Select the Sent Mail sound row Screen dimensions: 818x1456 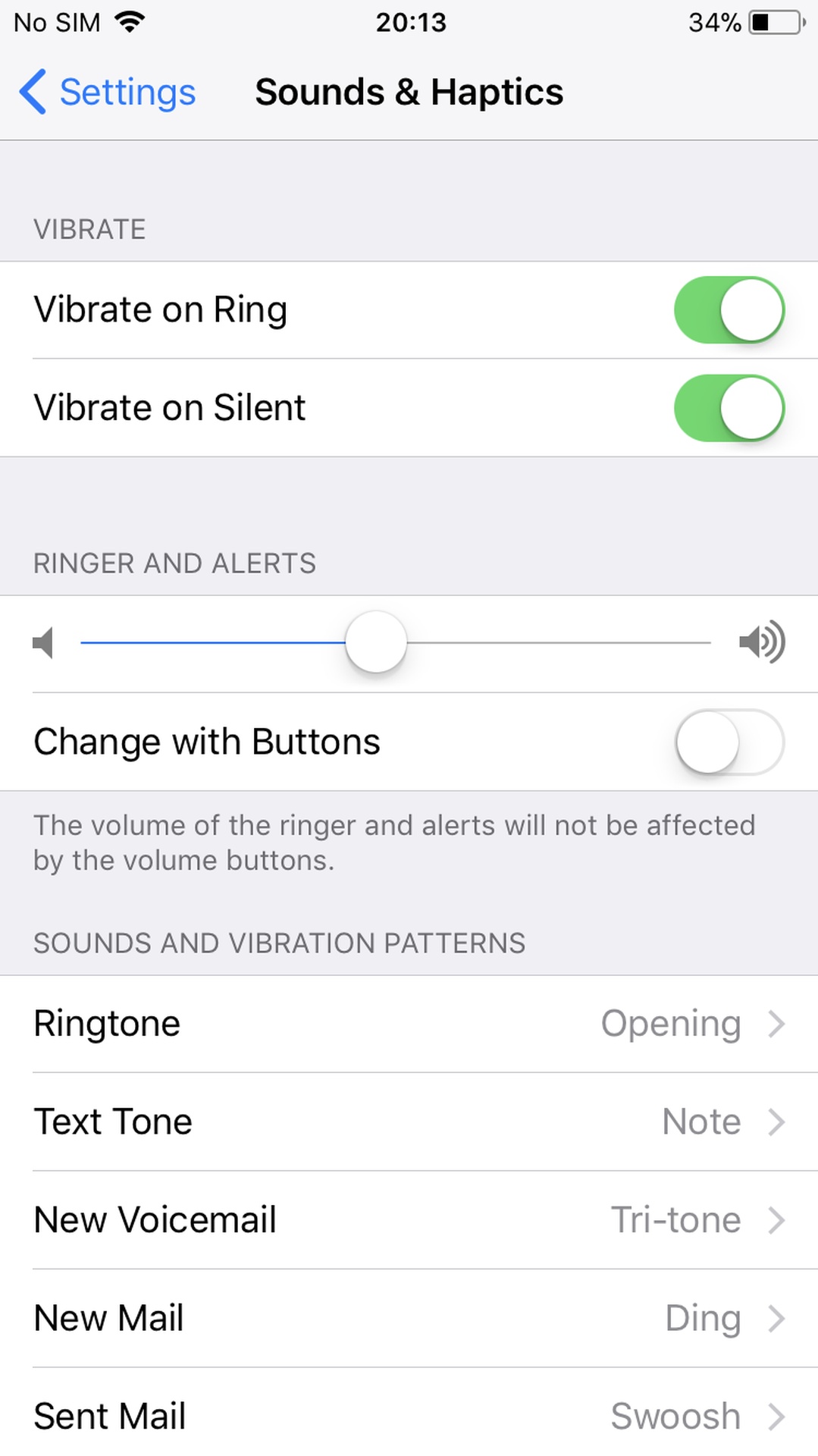[409, 1415]
